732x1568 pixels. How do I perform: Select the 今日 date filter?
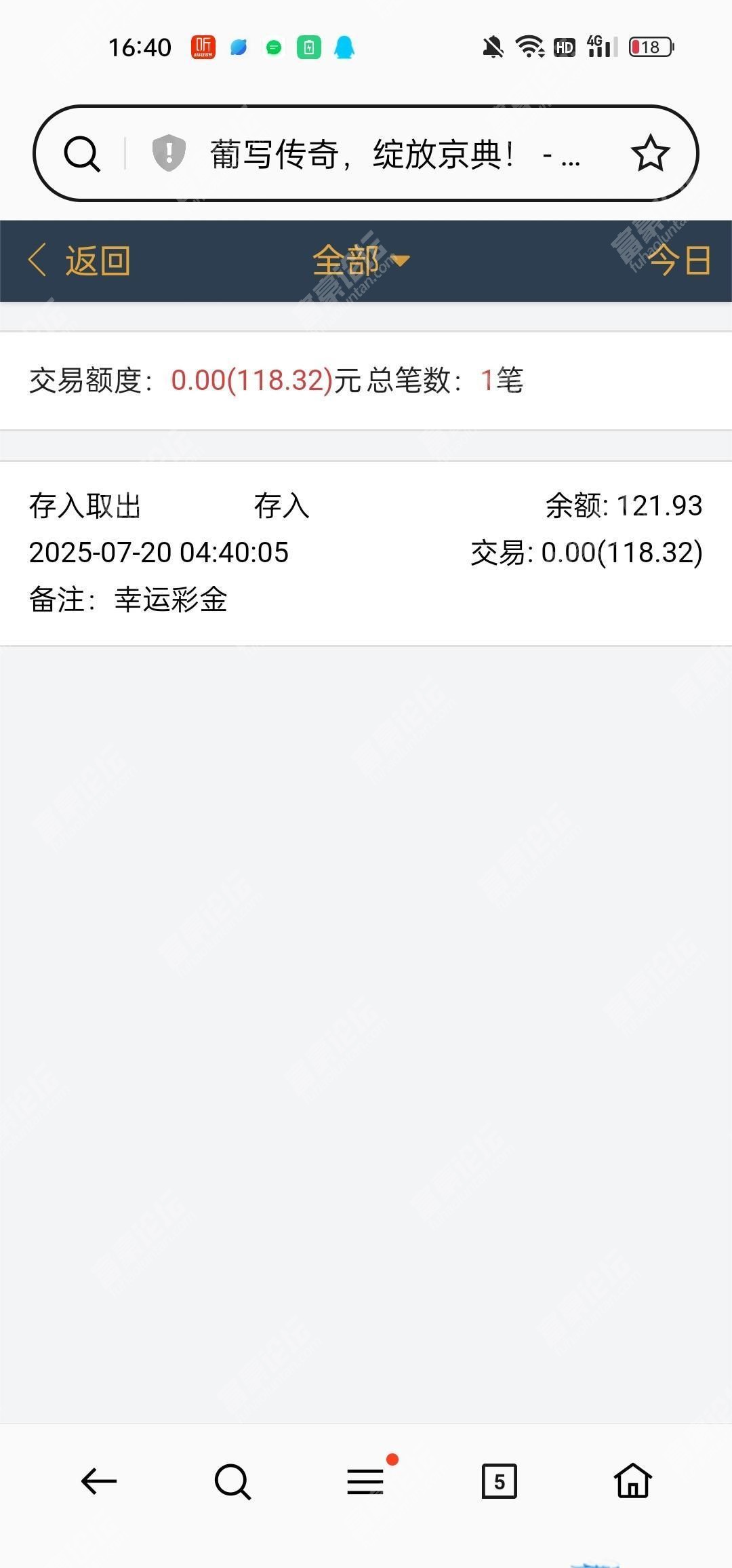(679, 260)
